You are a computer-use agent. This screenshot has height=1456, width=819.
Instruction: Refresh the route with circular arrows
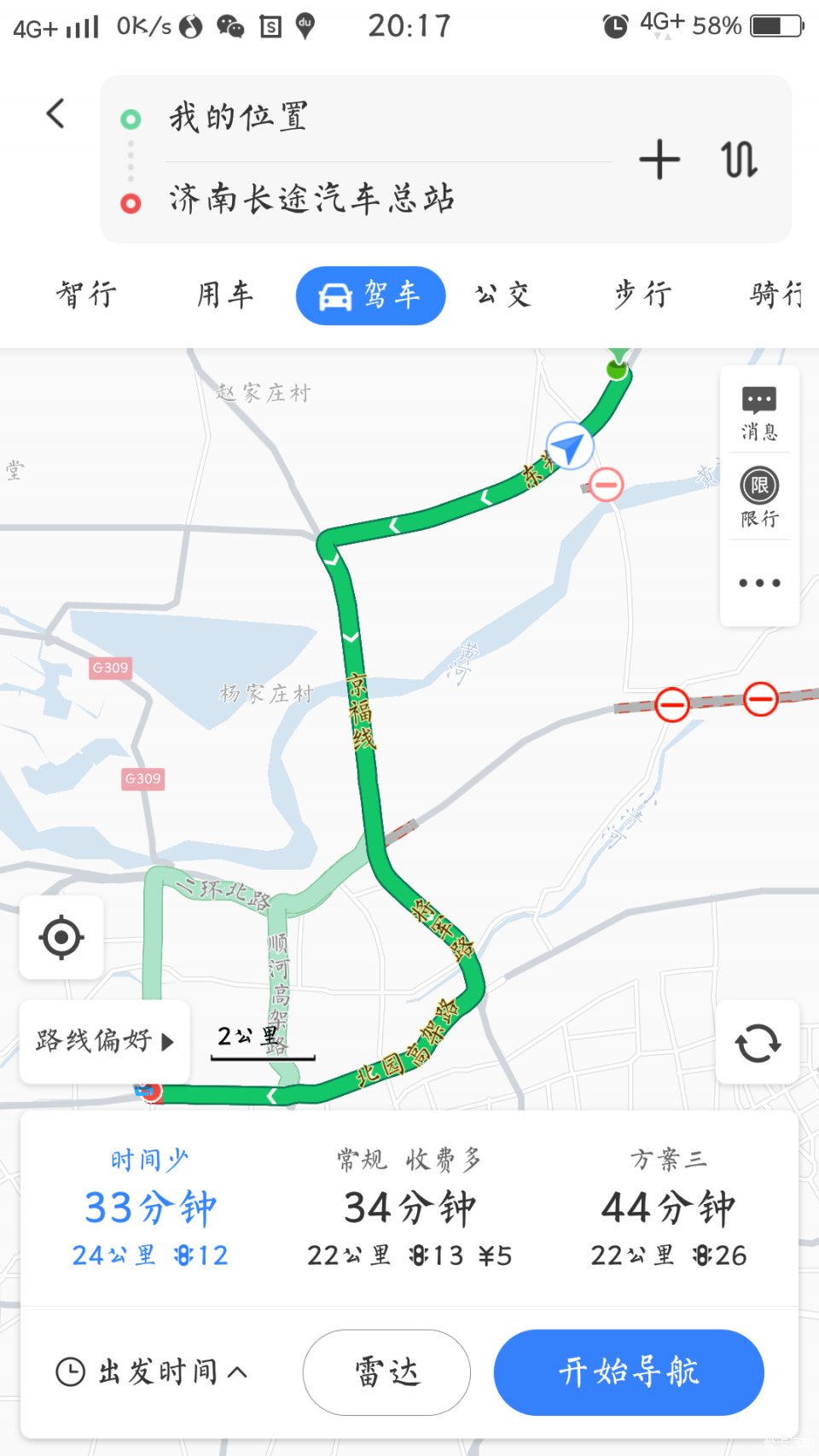click(x=758, y=1042)
